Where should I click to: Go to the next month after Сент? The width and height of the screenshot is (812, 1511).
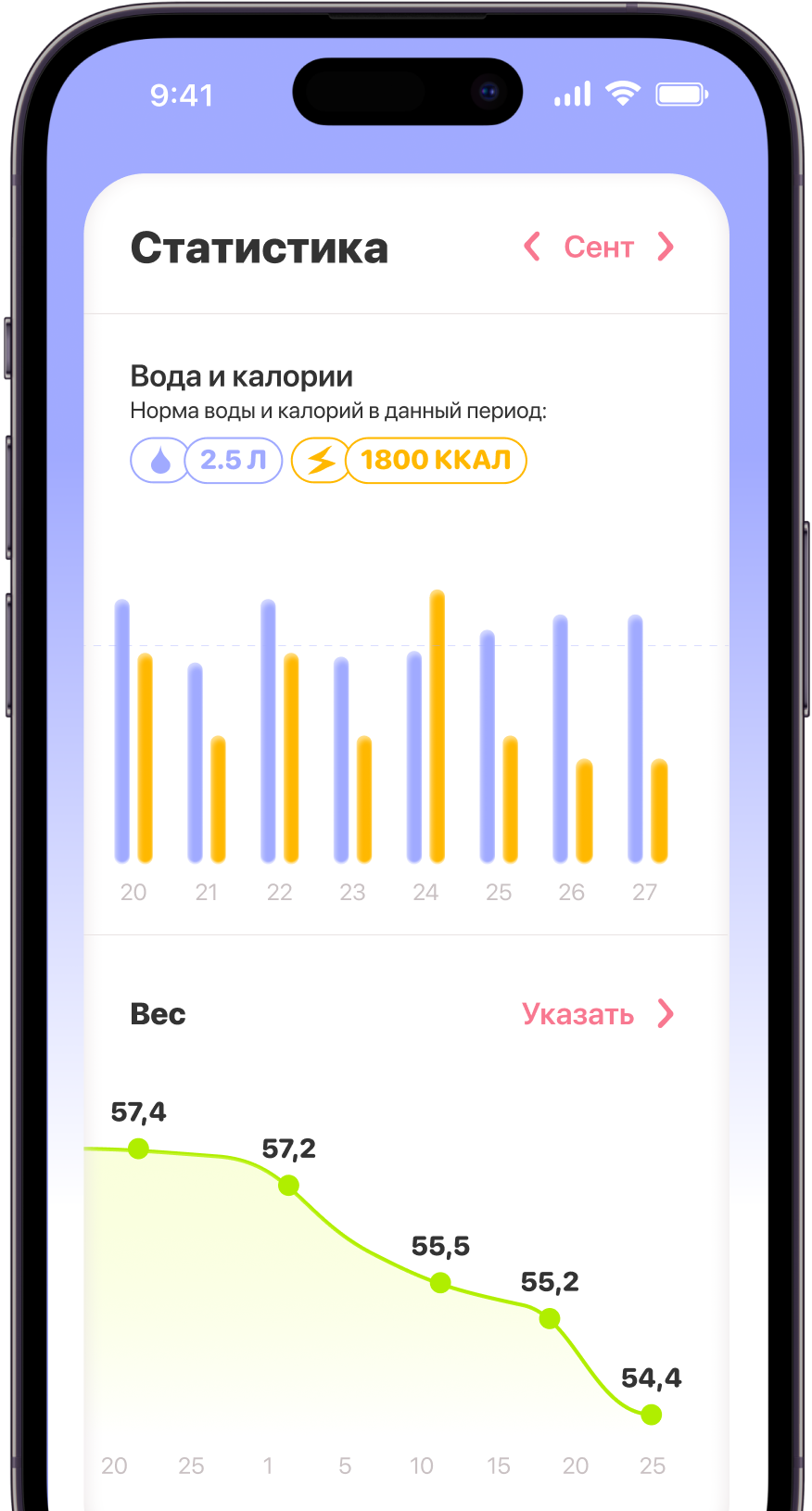point(666,247)
